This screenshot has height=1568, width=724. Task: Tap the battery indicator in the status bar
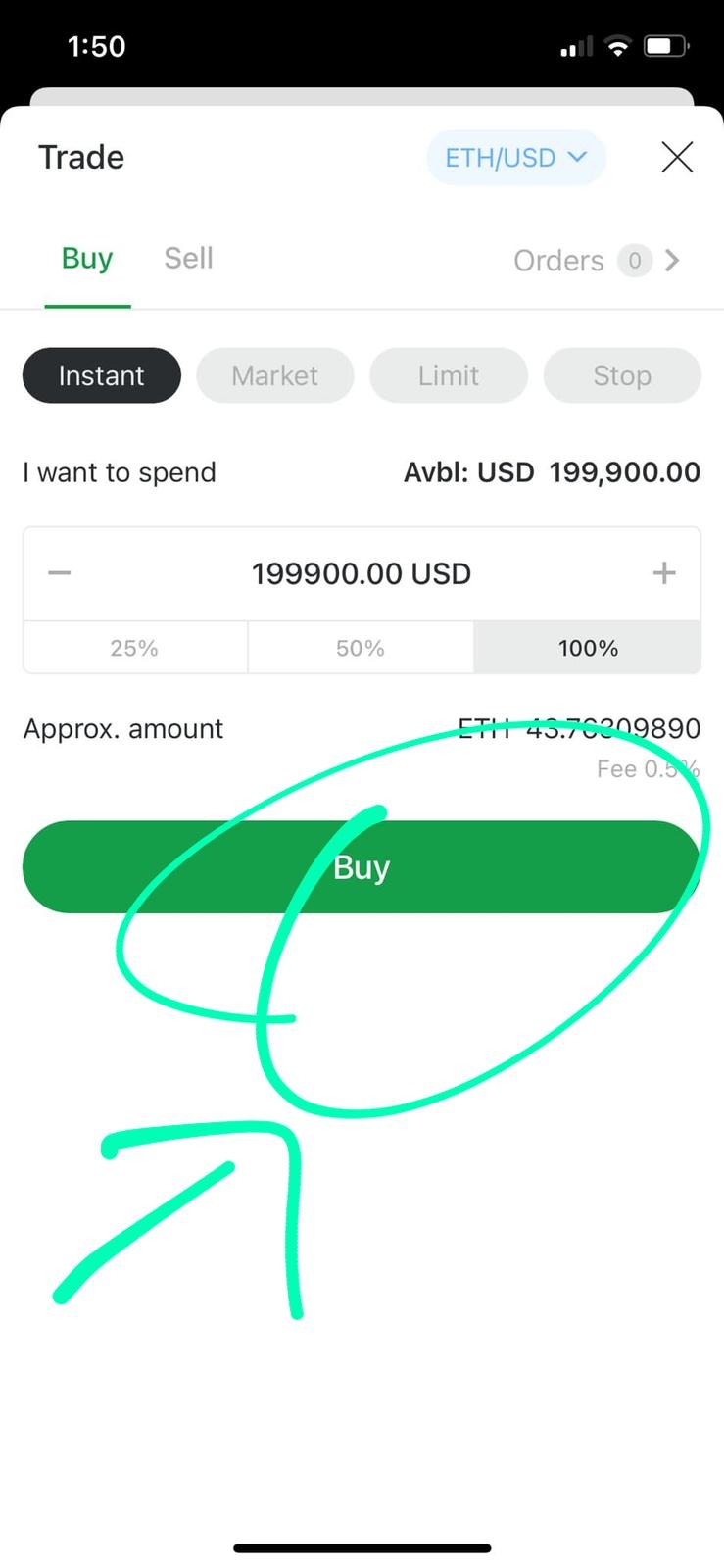tap(667, 45)
